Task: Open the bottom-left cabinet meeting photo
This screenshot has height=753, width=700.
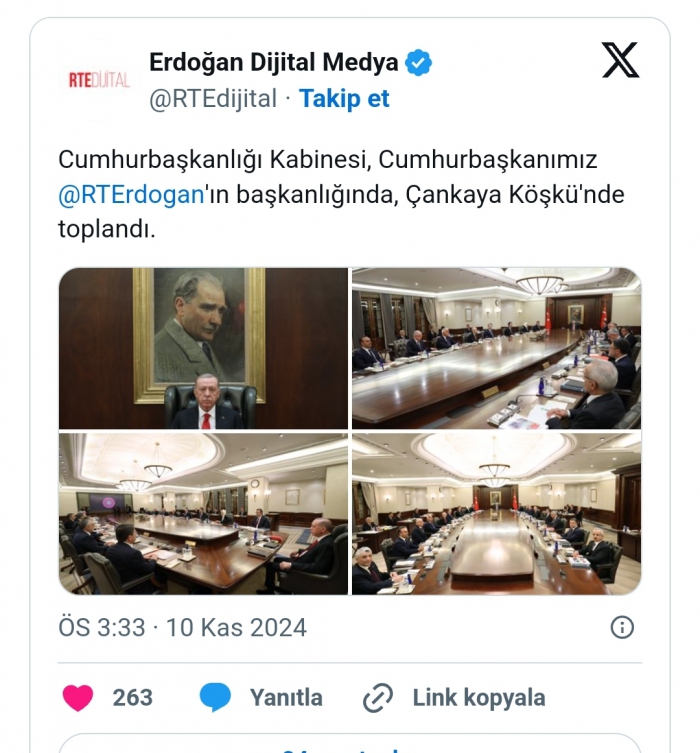Action: point(203,513)
